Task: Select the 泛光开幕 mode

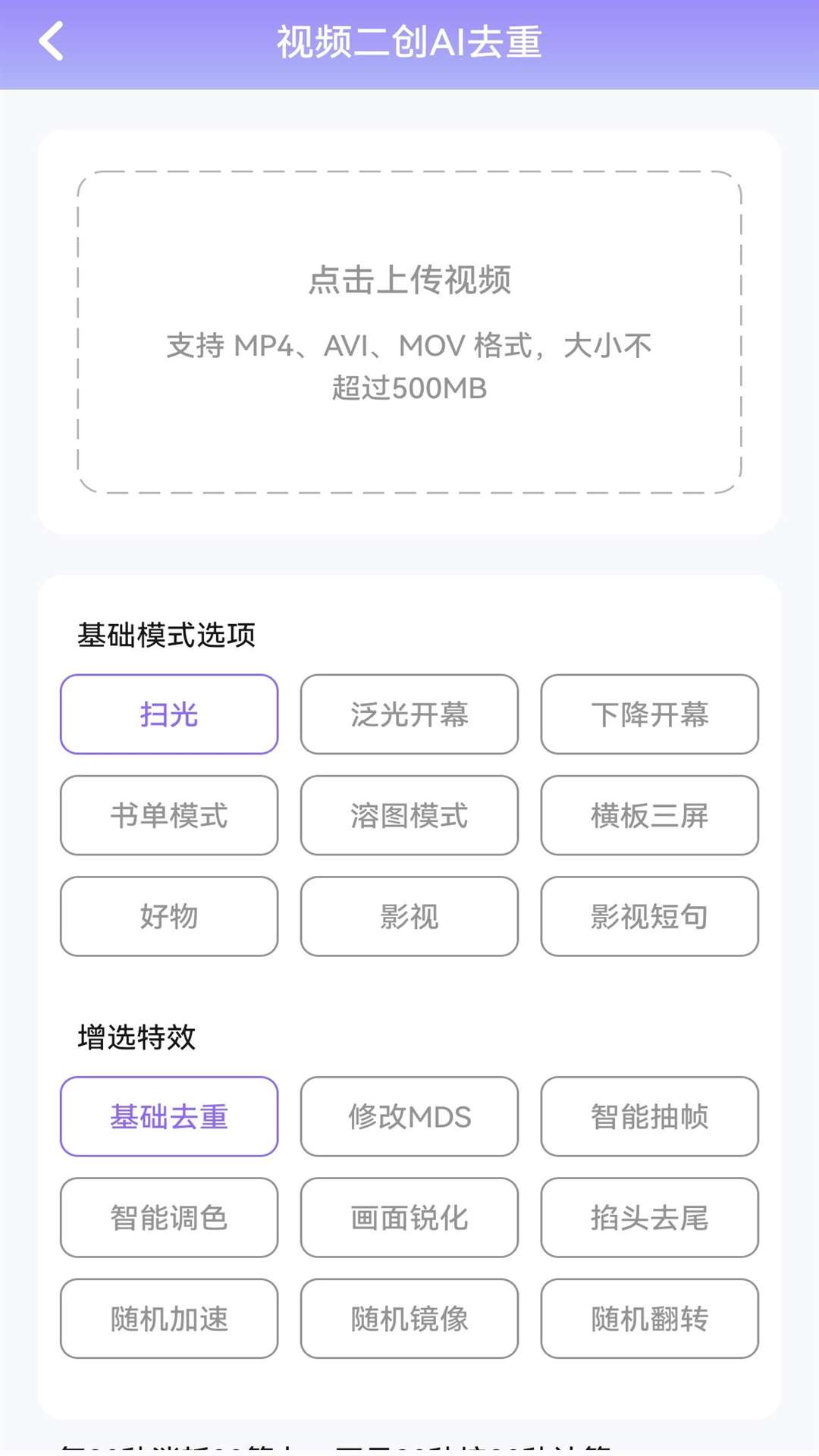Action: click(409, 714)
